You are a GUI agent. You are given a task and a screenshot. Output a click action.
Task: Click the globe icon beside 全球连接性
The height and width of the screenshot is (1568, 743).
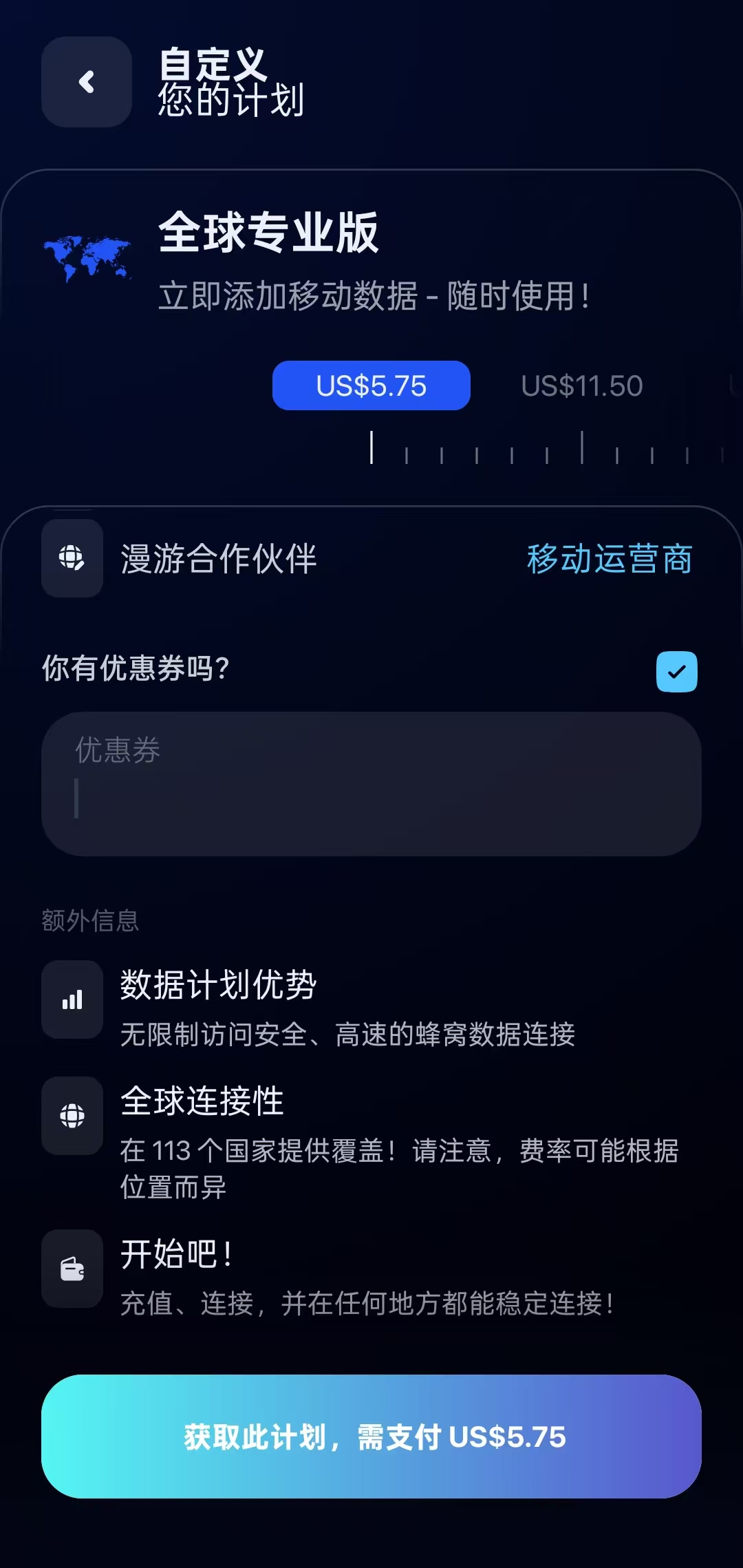[x=72, y=1116]
